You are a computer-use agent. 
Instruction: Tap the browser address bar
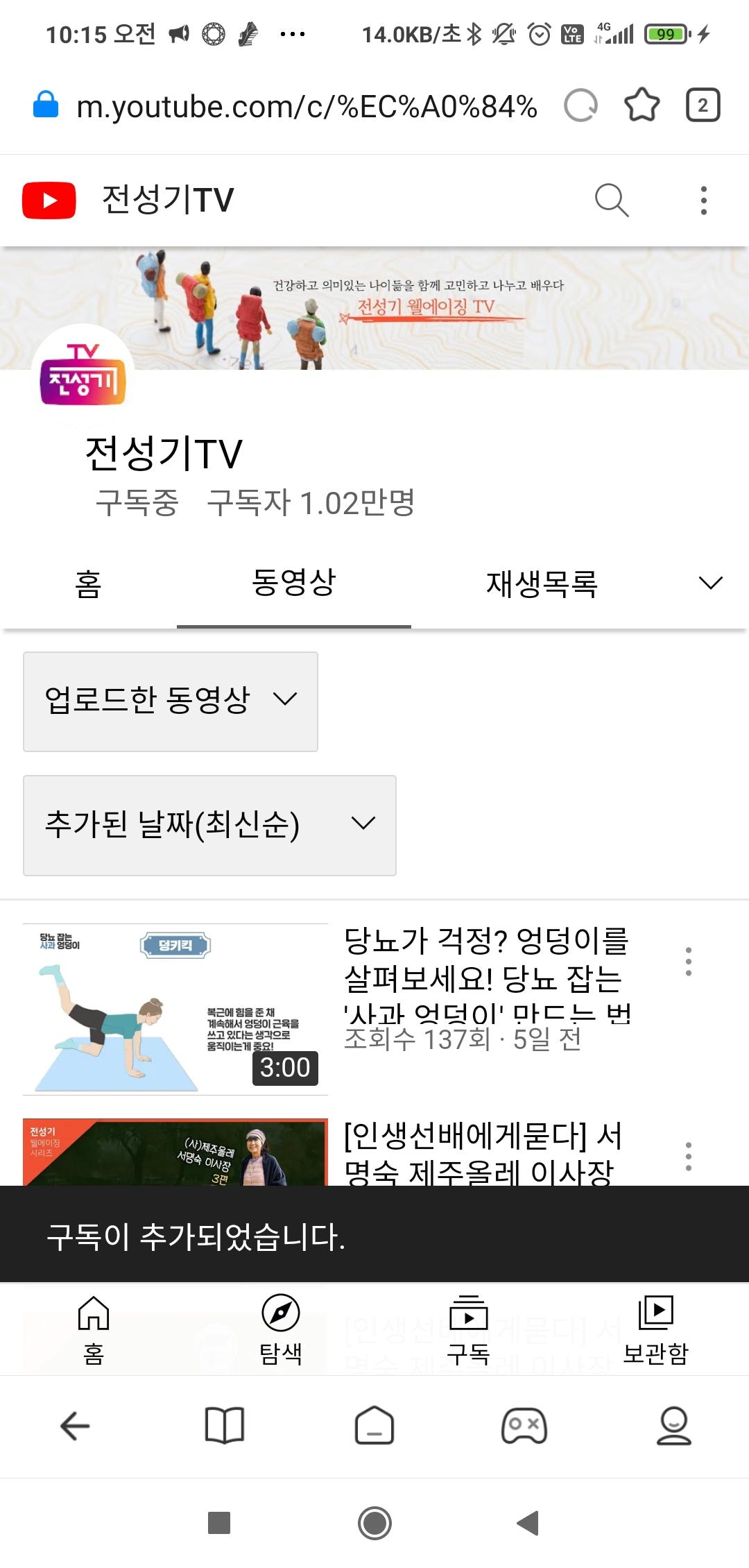click(305, 107)
